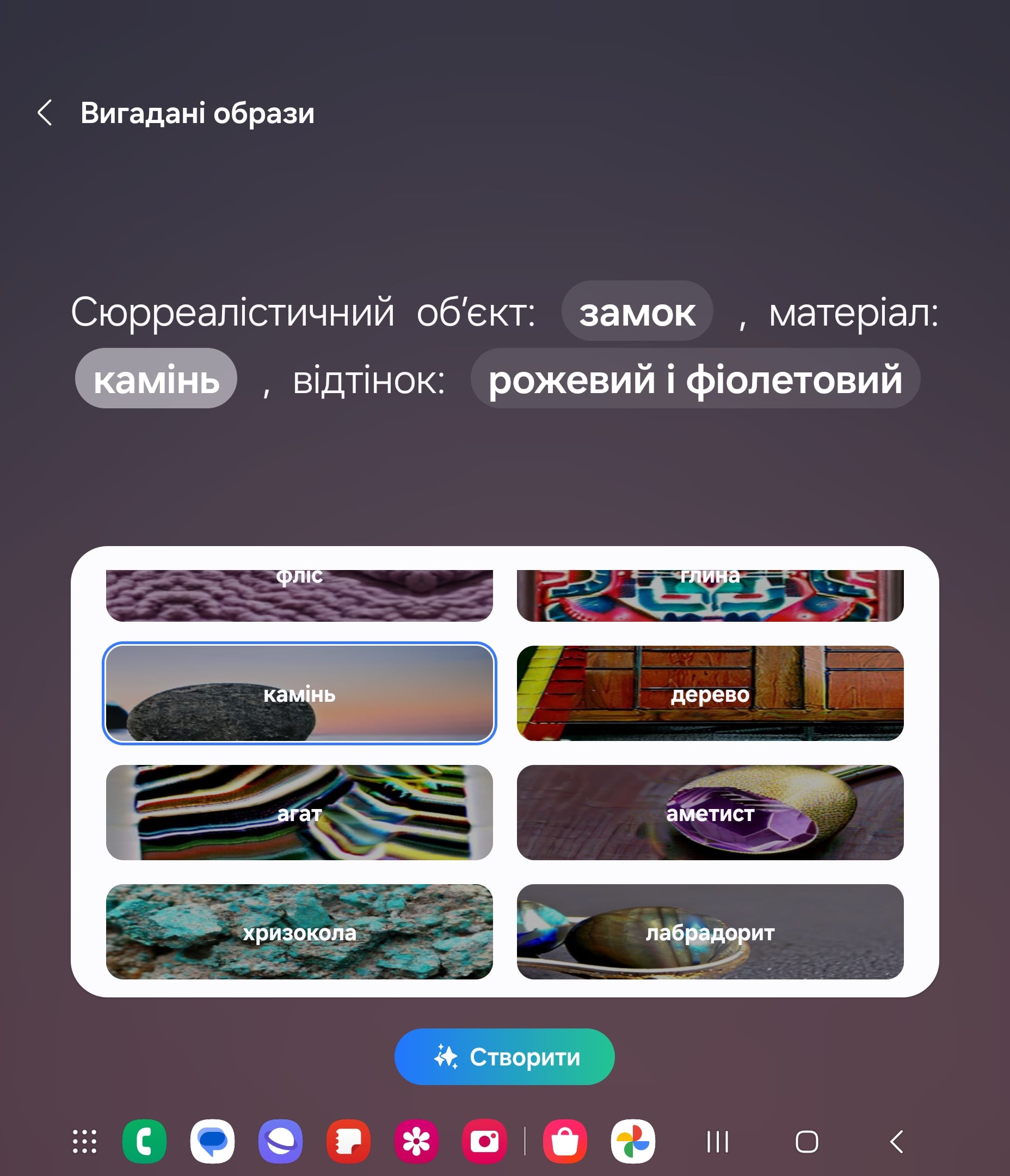The width and height of the screenshot is (1010, 1176).
Task: Pick the дерево material tile
Action: pos(710,694)
